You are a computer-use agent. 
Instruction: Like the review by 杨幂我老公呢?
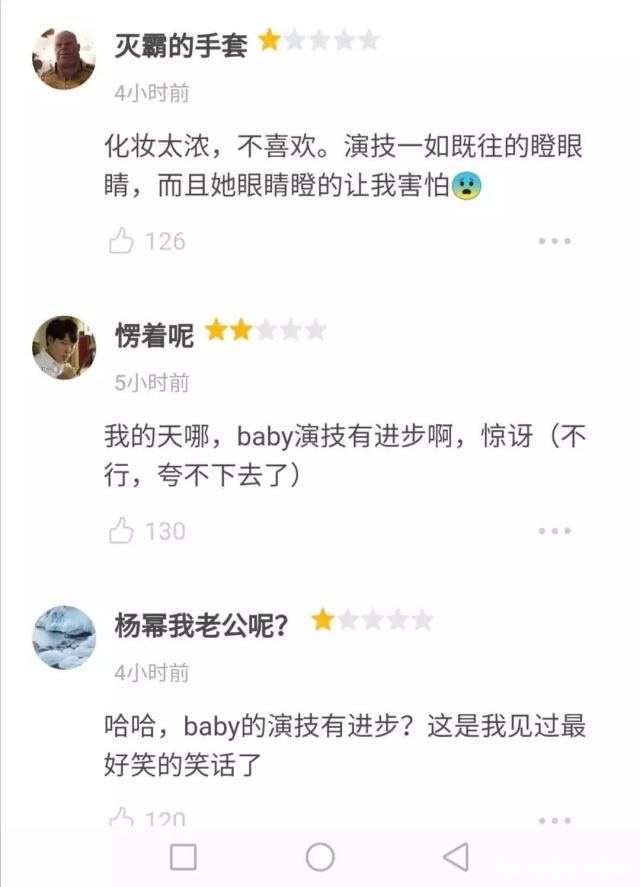pyautogui.click(x=121, y=818)
